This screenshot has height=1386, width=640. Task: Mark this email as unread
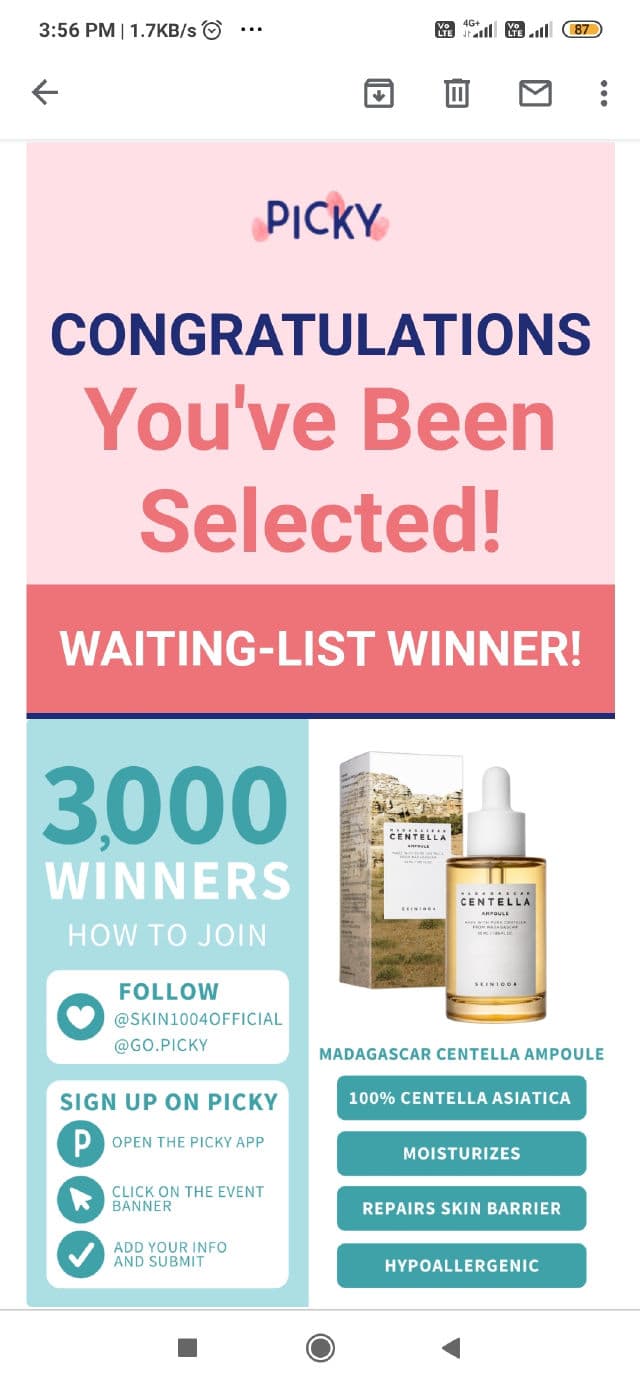click(535, 93)
